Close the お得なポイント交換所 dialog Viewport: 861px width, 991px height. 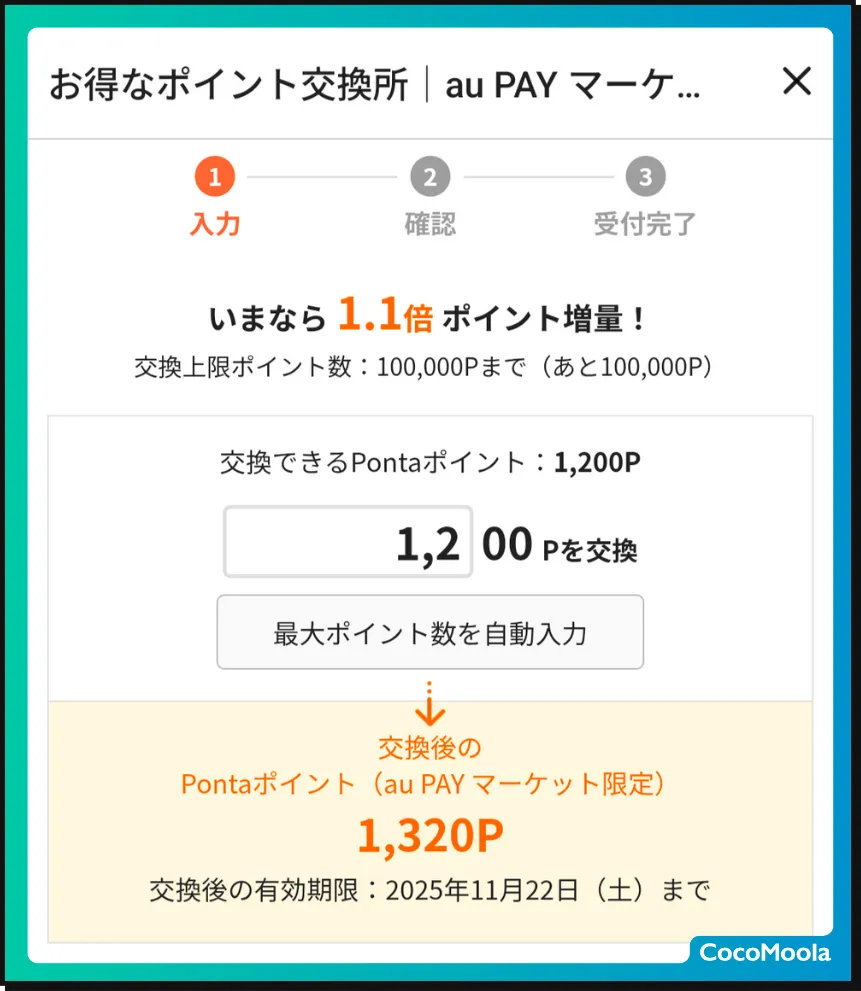point(796,82)
